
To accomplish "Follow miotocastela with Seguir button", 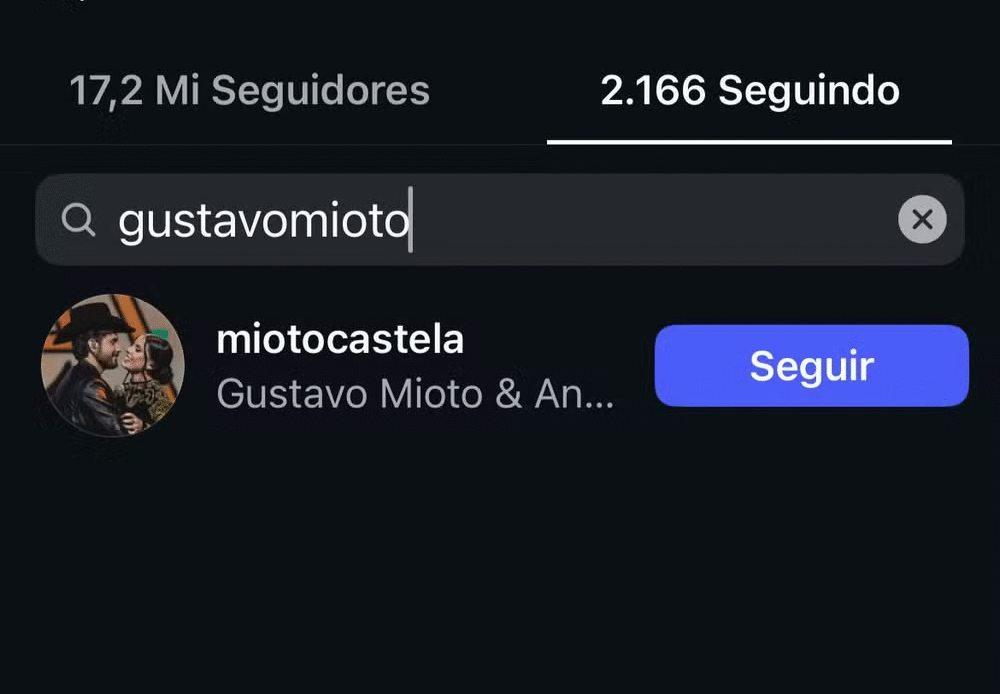I will click(x=811, y=366).
